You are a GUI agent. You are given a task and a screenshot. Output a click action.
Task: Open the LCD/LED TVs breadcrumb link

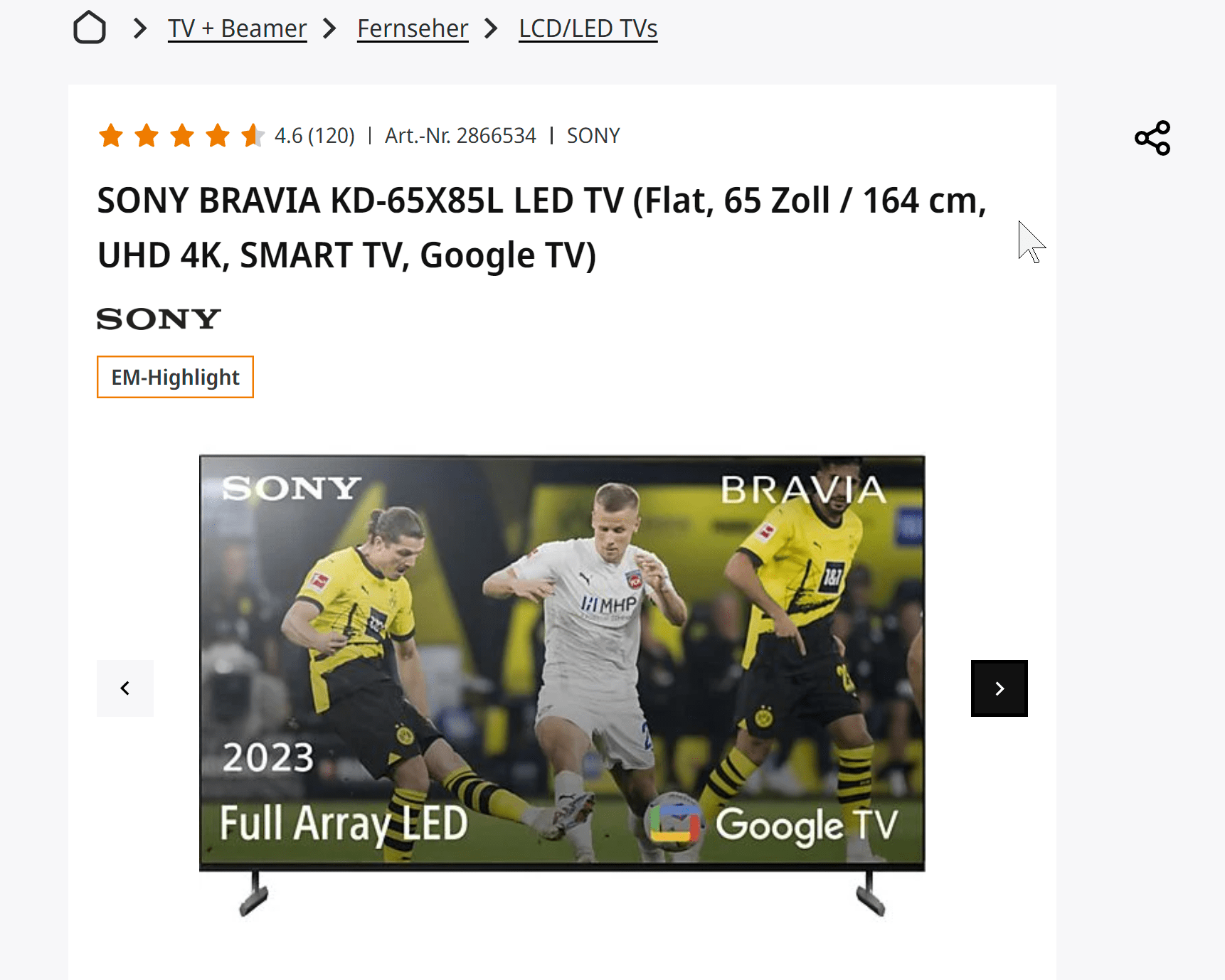coord(588,28)
